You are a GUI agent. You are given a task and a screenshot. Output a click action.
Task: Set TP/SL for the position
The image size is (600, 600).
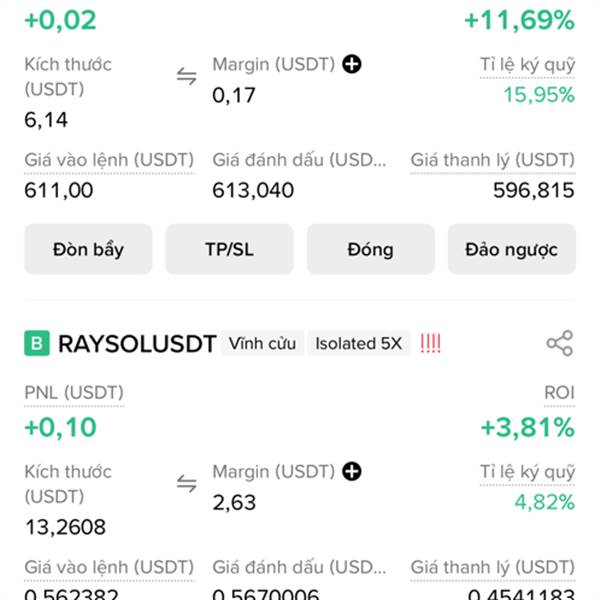point(229,249)
